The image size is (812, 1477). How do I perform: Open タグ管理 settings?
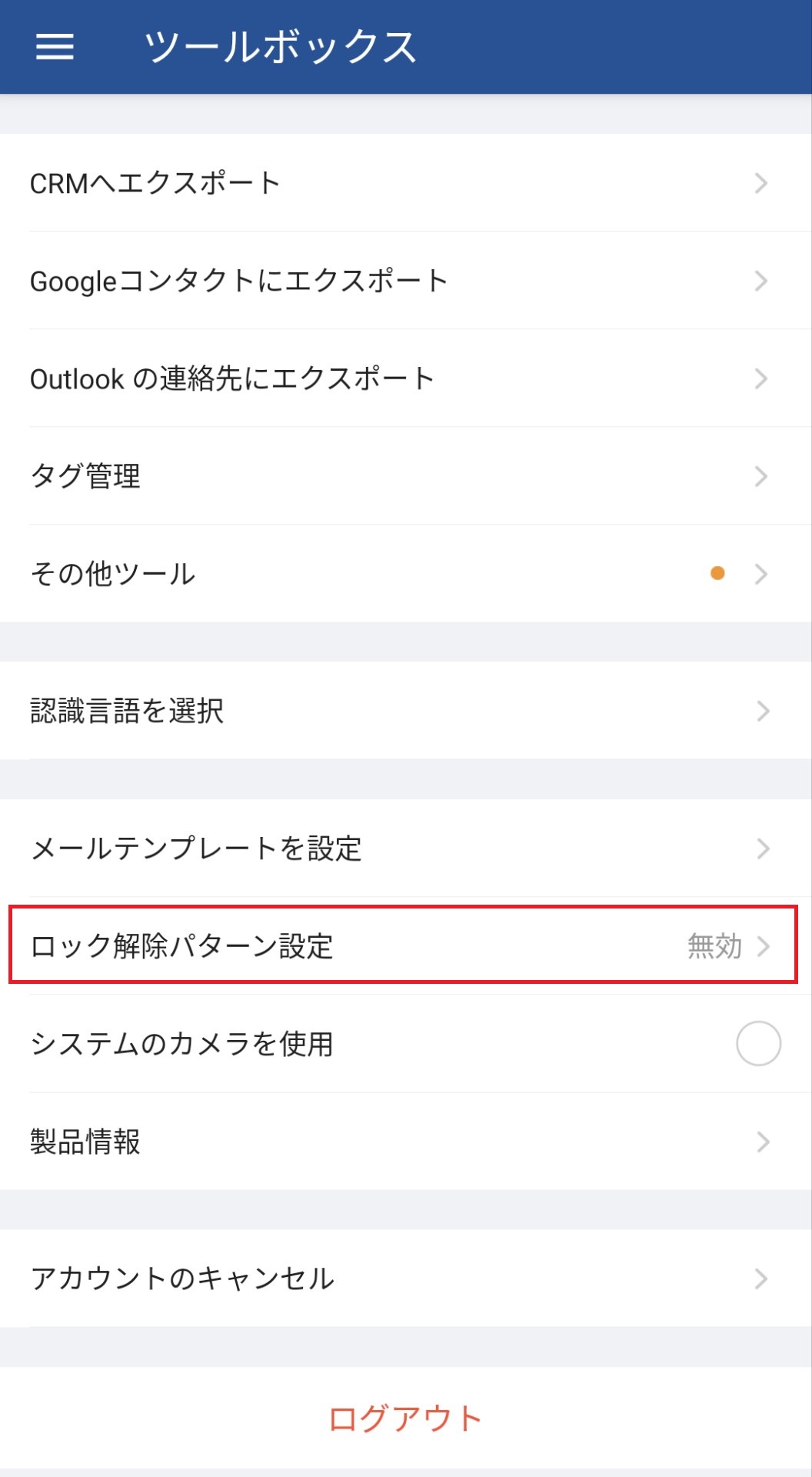click(x=406, y=476)
